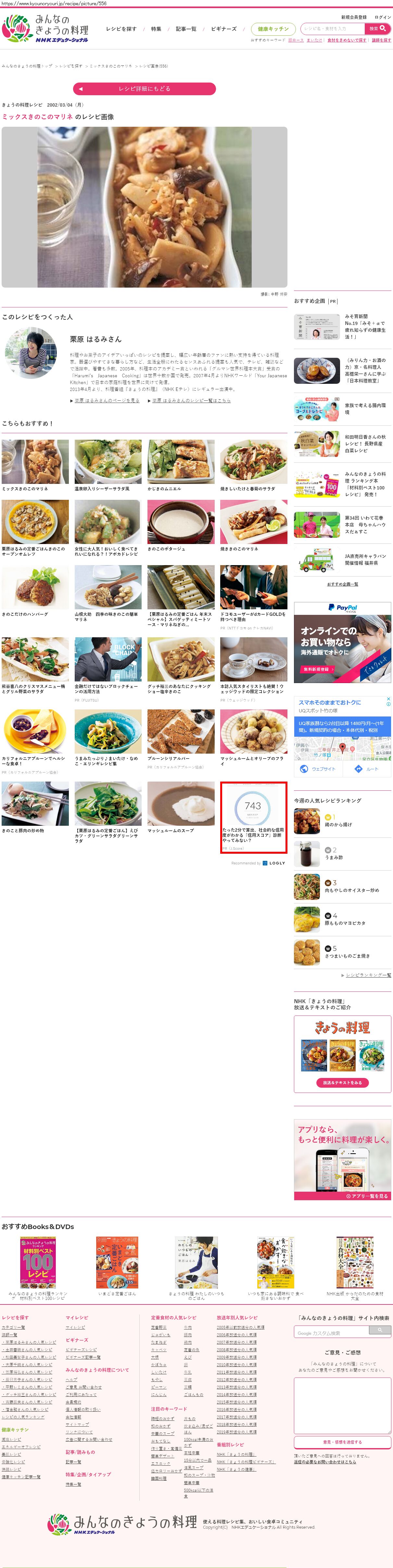The height and width of the screenshot is (1568, 393).
Task: Open the みそ育新聞 No.19 promo item
Action: 342,327
